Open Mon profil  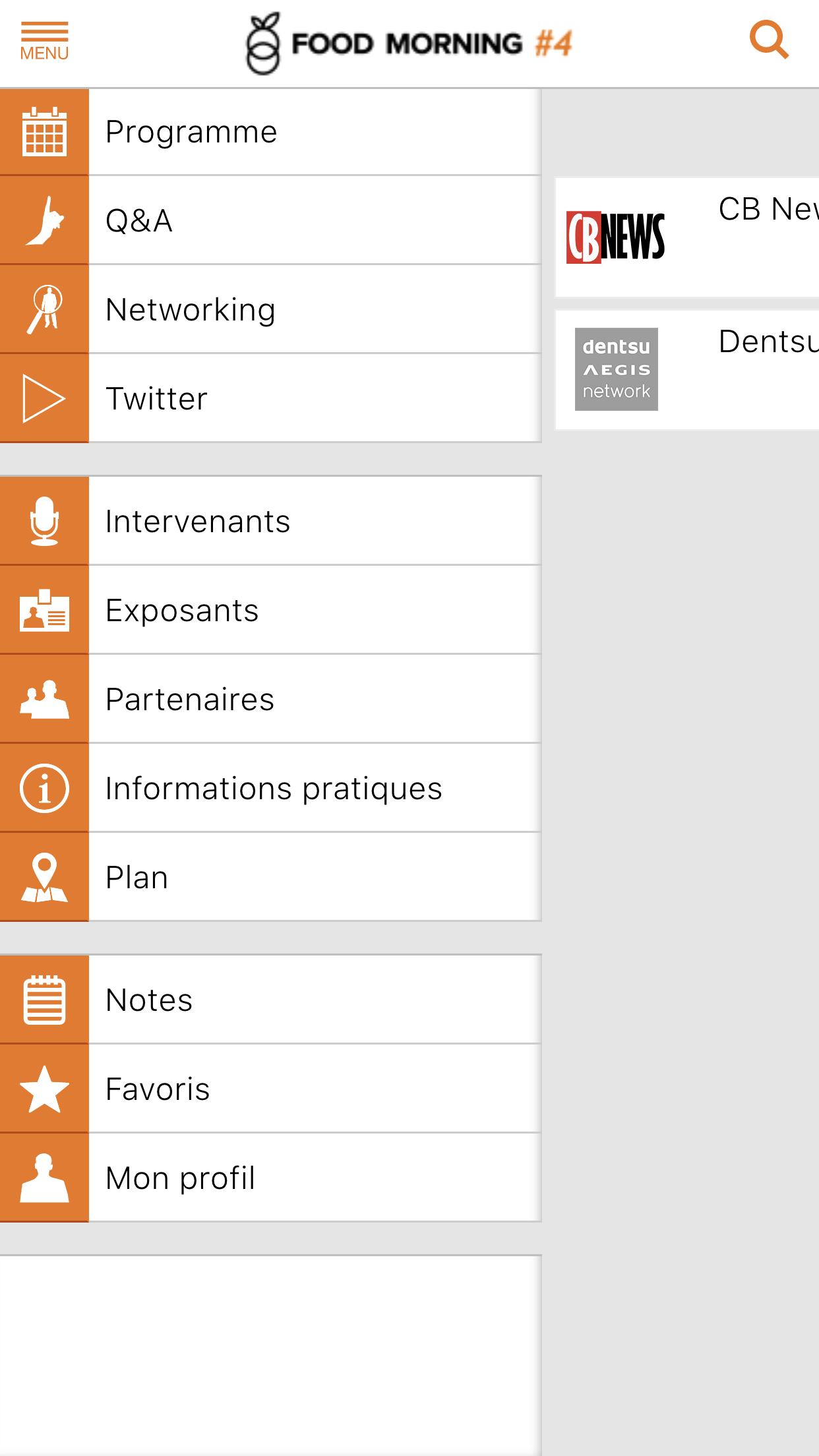(x=270, y=1178)
